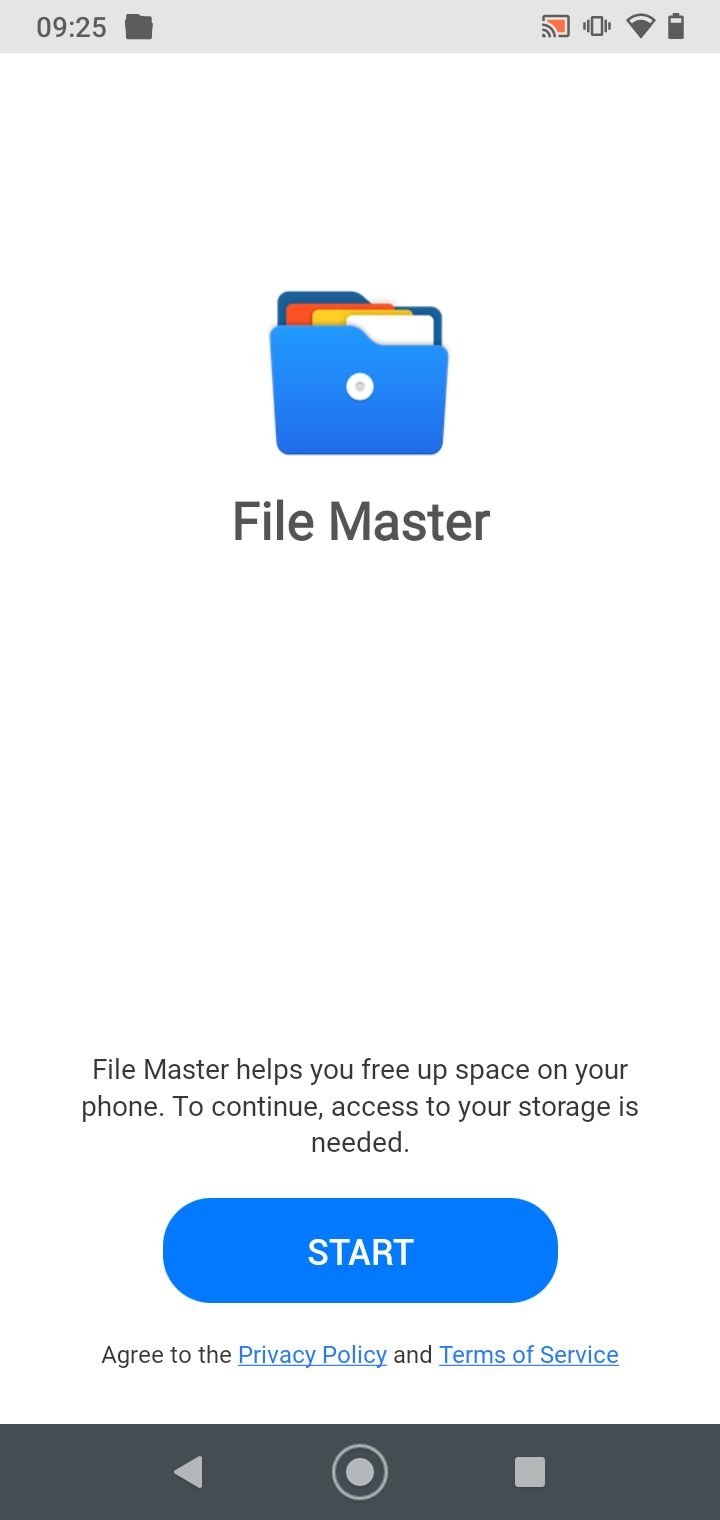Open the Privacy Policy link
This screenshot has width=720, height=1520.
(312, 1355)
